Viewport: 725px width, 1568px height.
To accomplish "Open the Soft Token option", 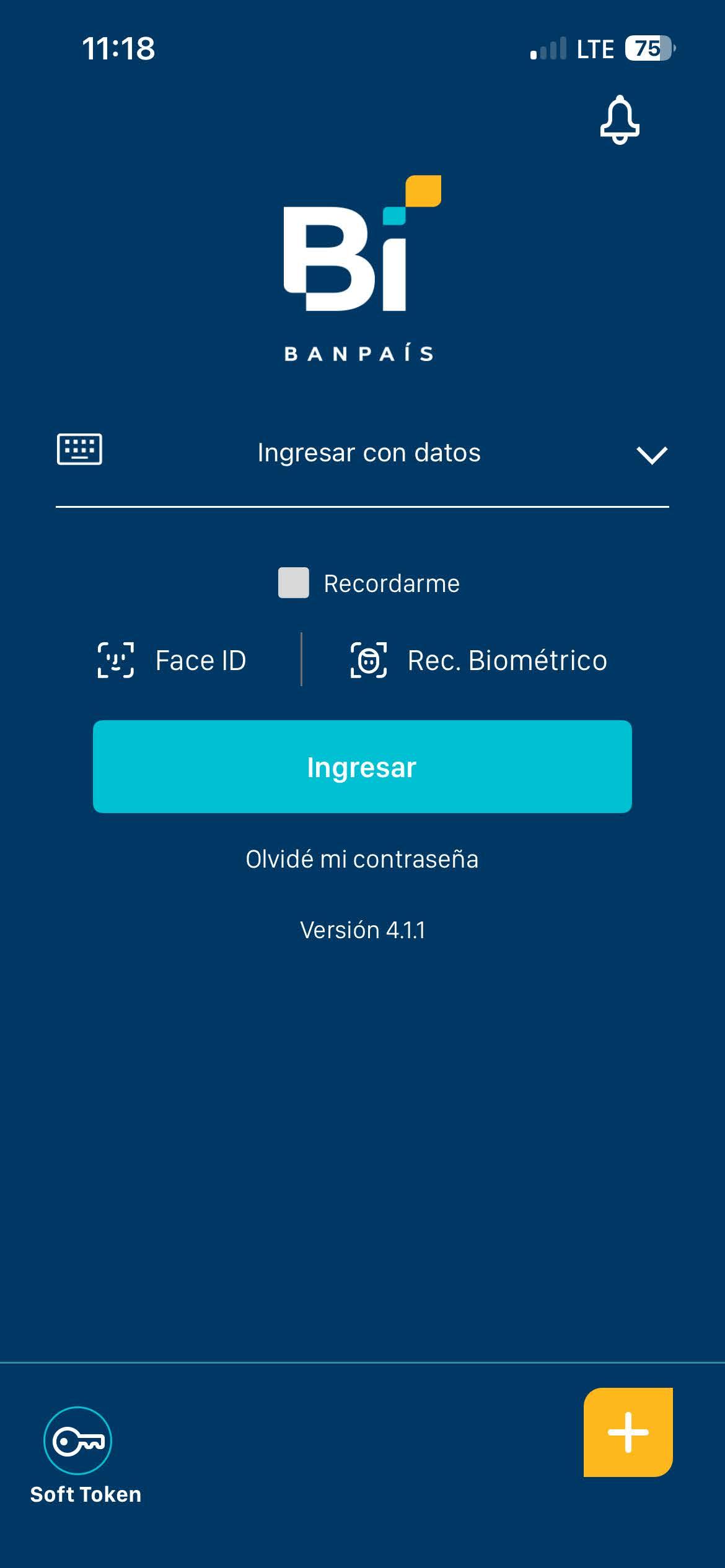I will pyautogui.click(x=78, y=1442).
